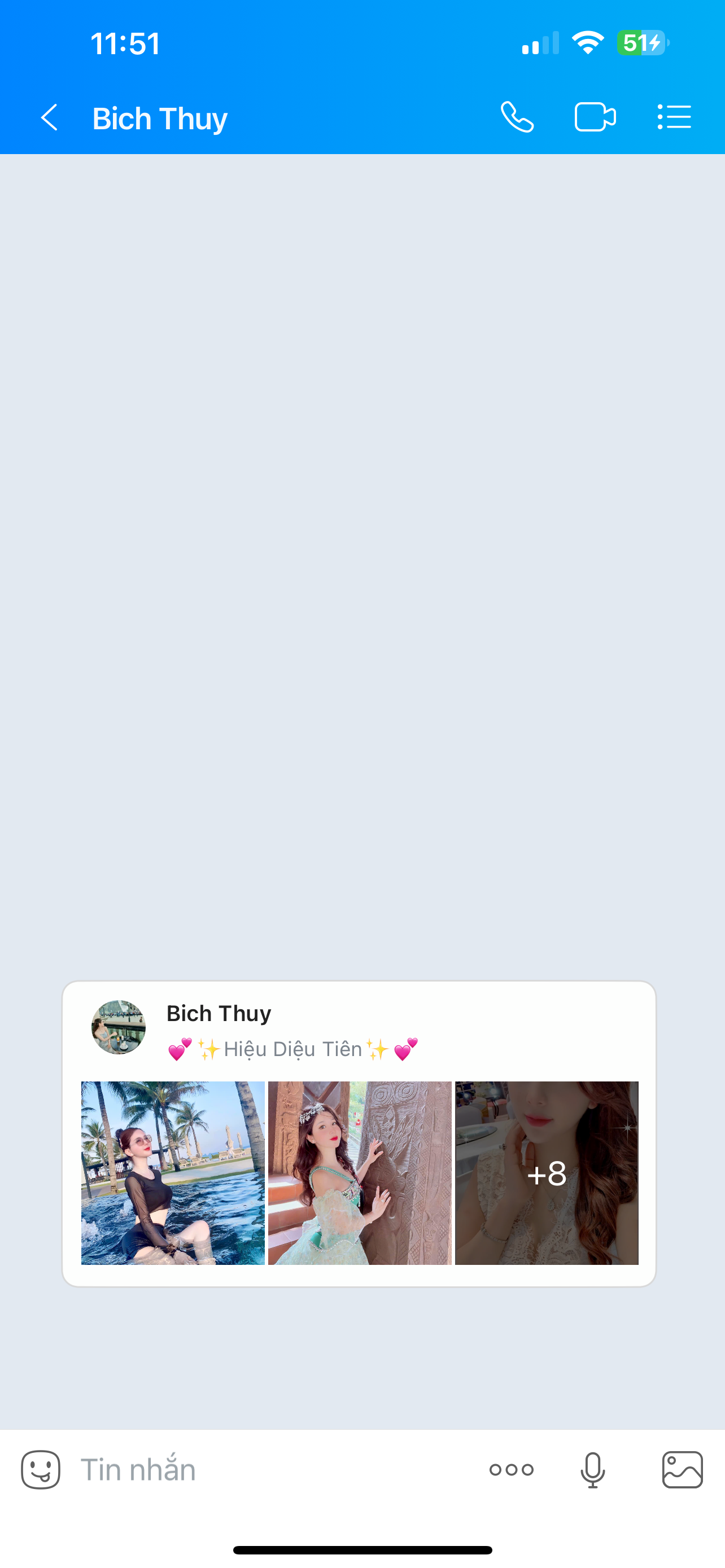Go back from Bich Thuy chat
725x1568 pixels.
(x=49, y=117)
